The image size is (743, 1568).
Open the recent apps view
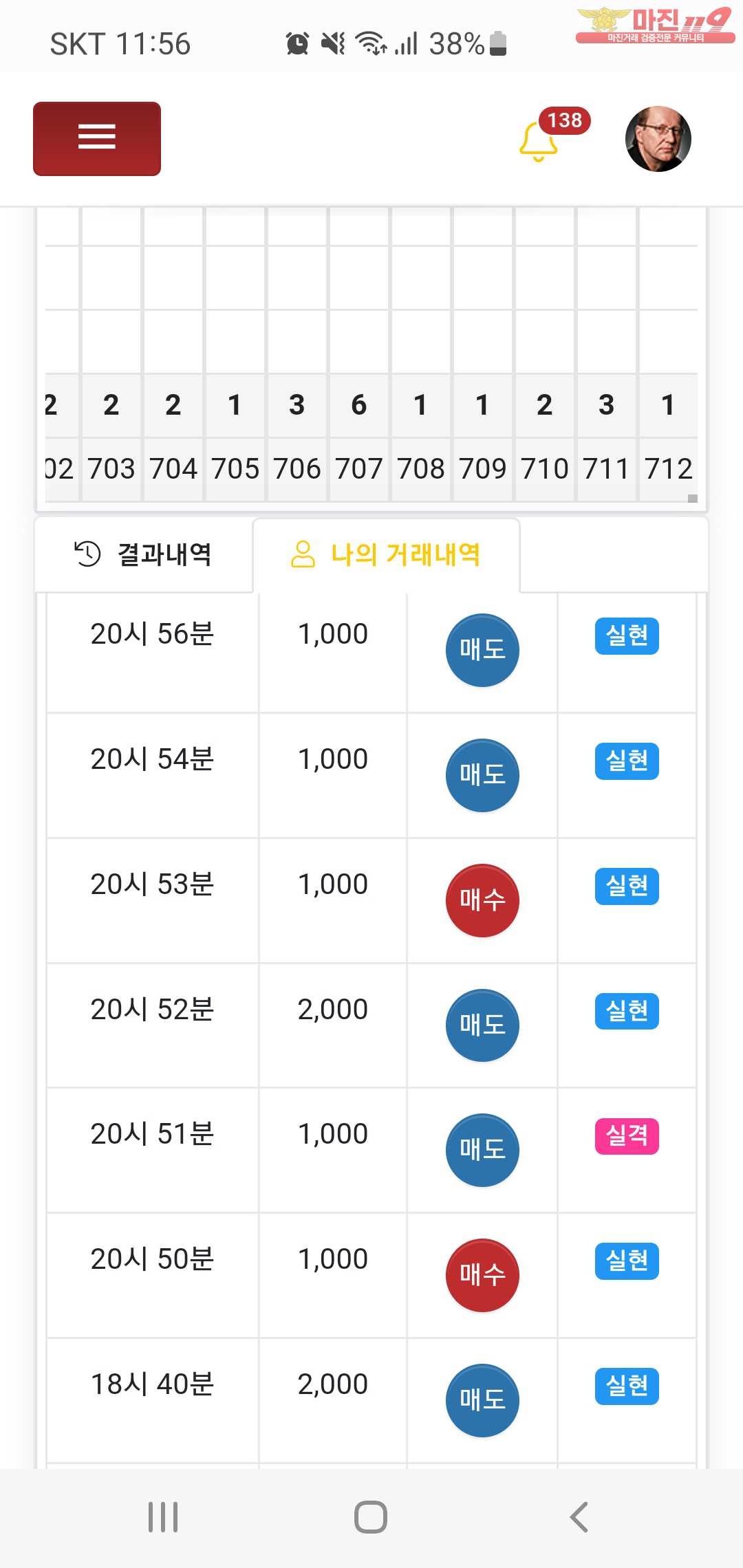pyautogui.click(x=163, y=1517)
